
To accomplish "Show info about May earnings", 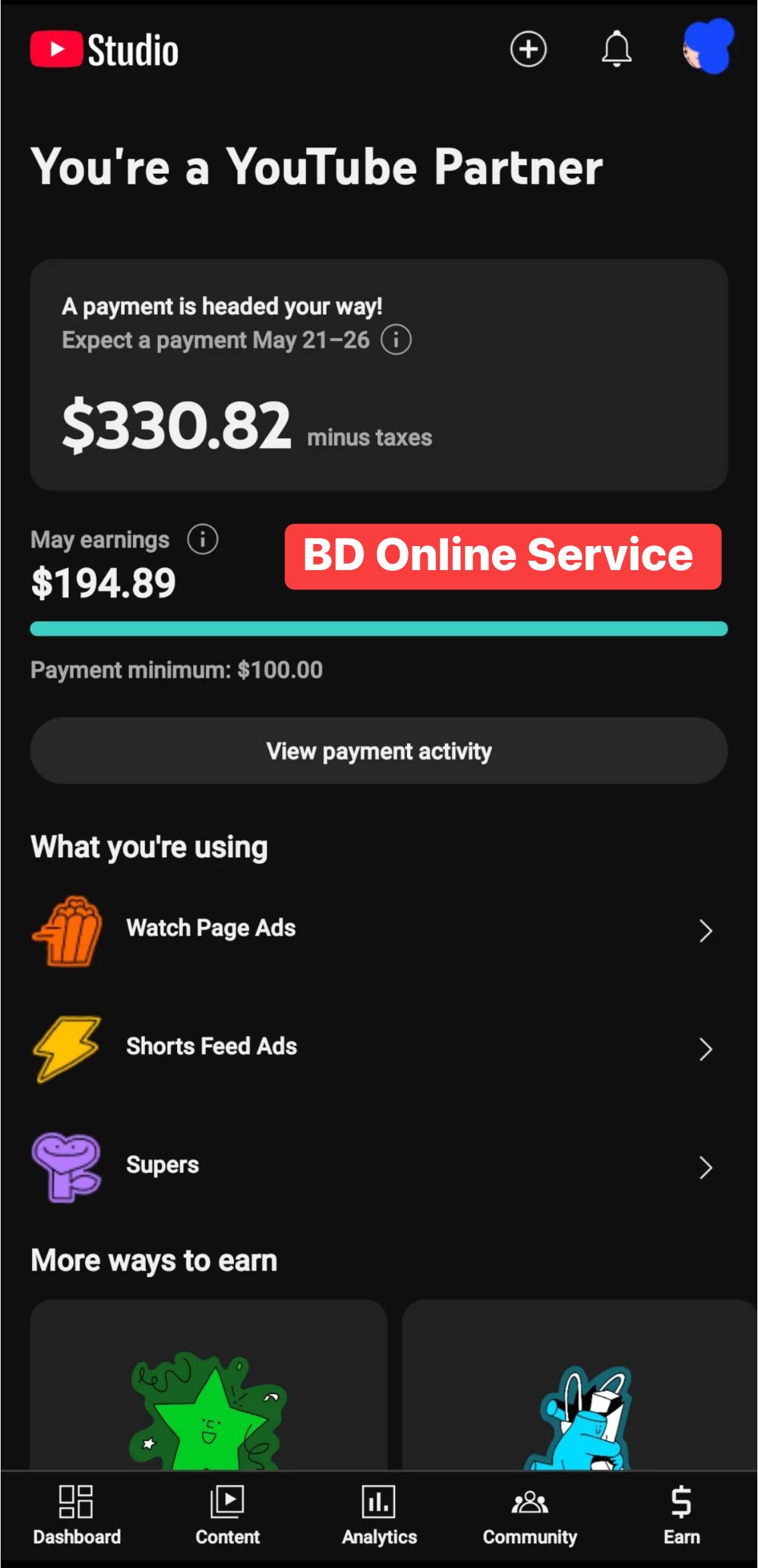I will pos(203,539).
